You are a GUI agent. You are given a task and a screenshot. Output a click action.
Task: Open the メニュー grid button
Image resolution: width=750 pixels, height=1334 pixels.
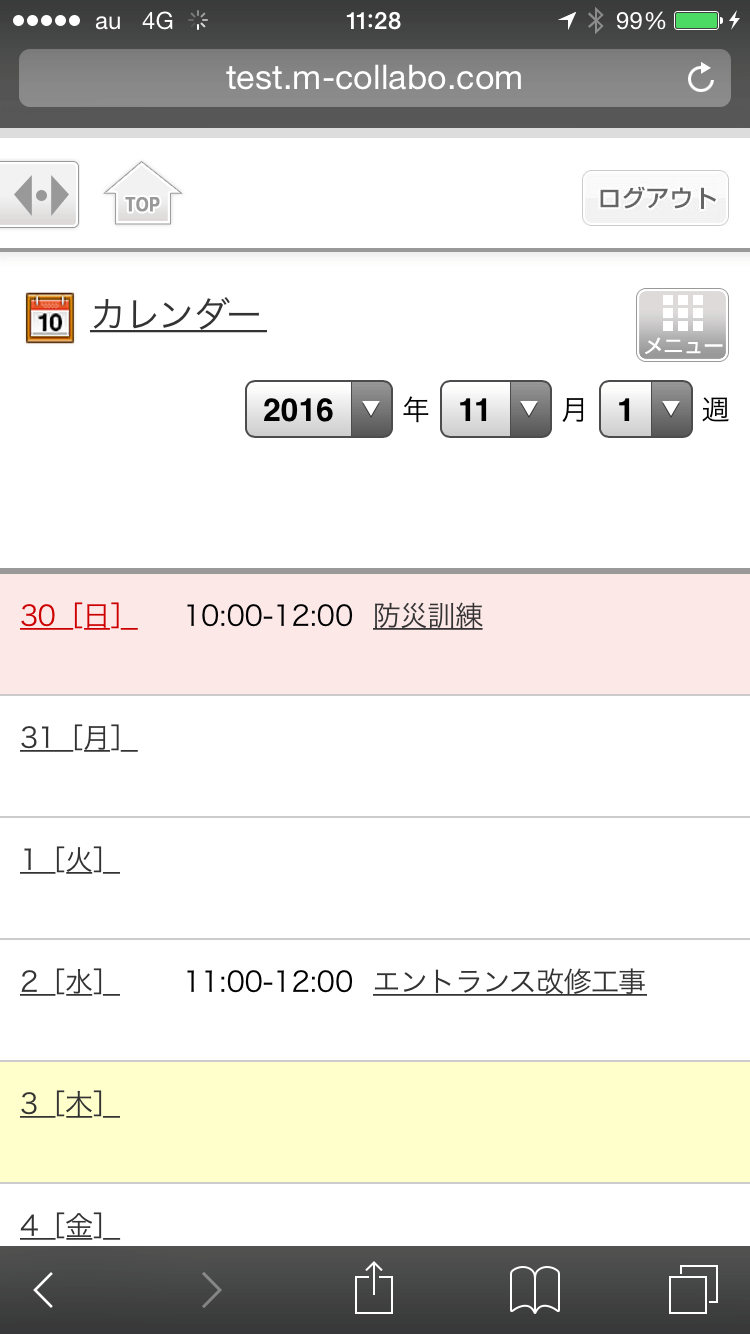683,325
